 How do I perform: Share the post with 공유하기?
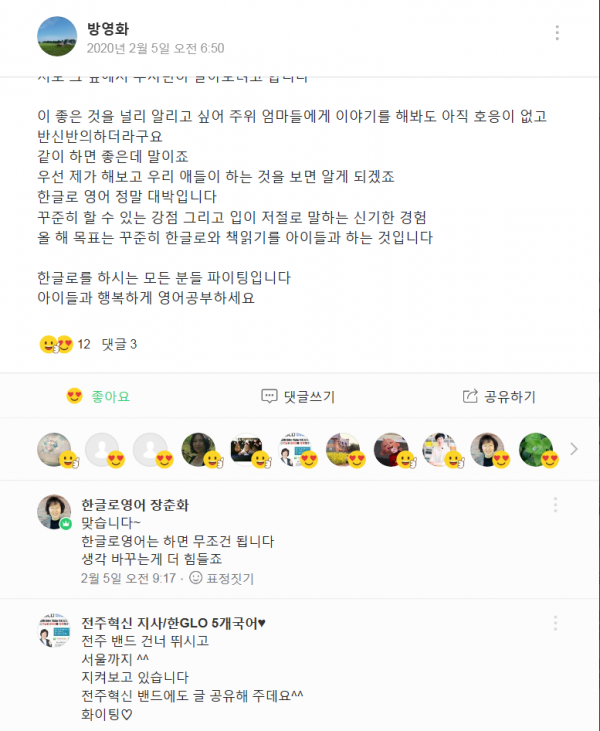(499, 396)
